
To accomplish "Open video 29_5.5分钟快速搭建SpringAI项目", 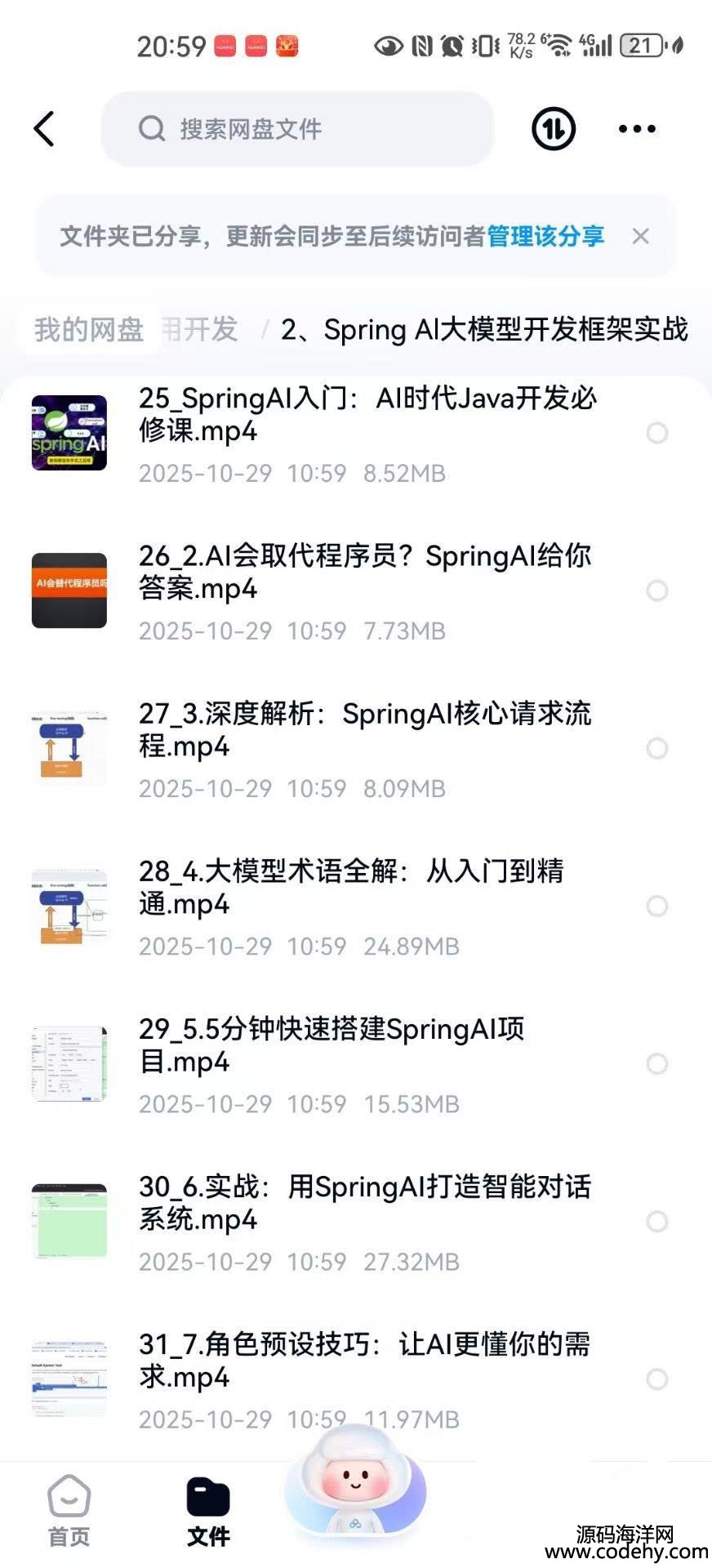I will (332, 1045).
